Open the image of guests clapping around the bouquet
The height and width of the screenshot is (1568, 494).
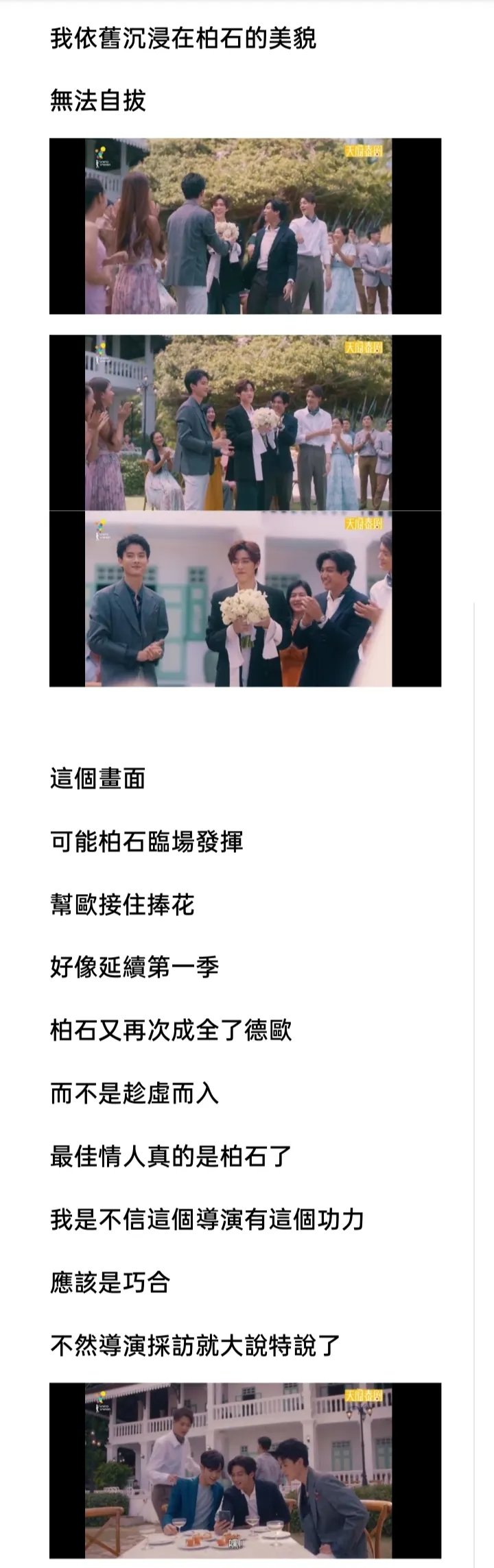(x=245, y=422)
